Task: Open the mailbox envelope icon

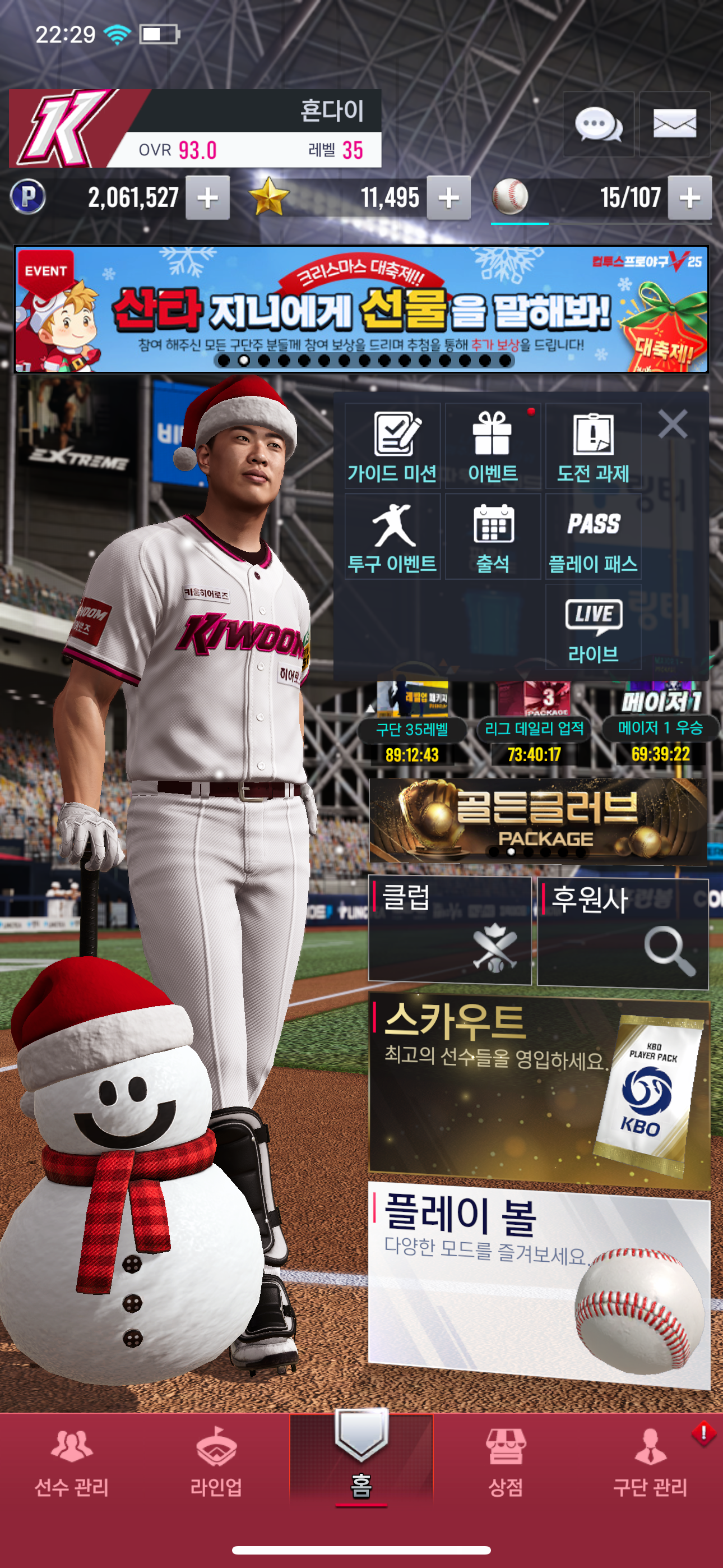Action: (x=674, y=125)
